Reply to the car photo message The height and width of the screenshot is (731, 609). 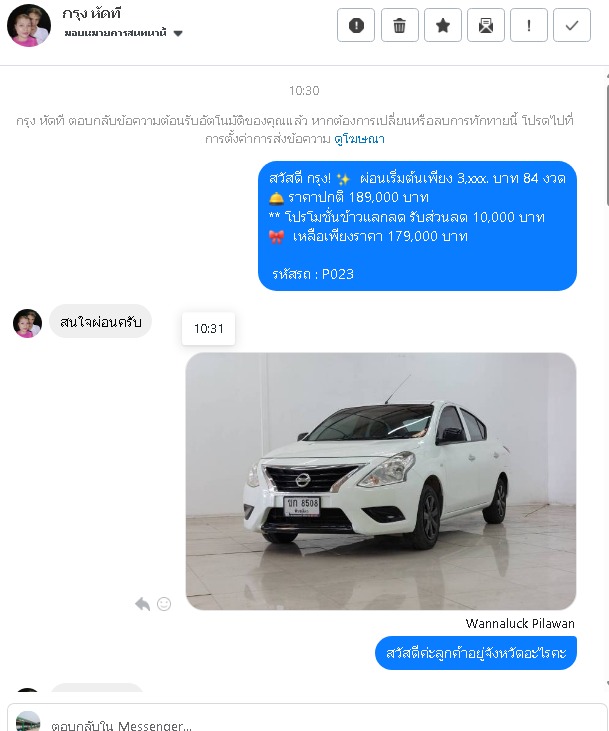[143, 604]
